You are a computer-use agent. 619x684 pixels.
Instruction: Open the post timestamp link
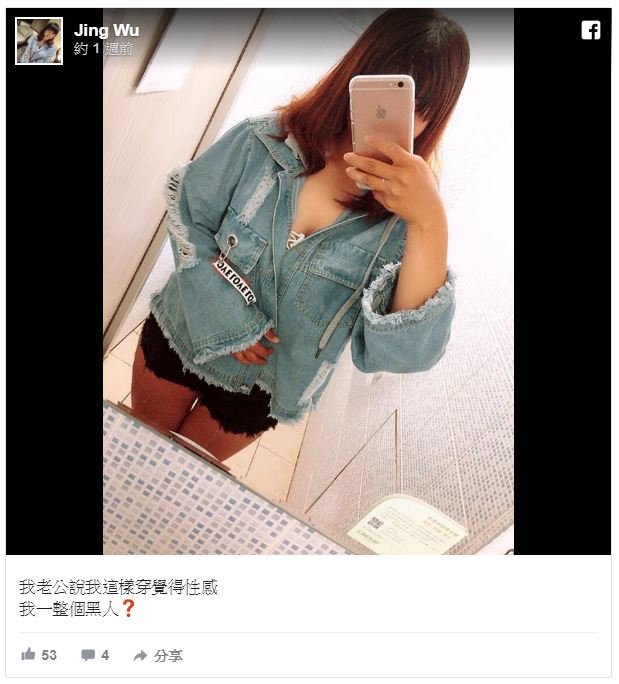(102, 49)
